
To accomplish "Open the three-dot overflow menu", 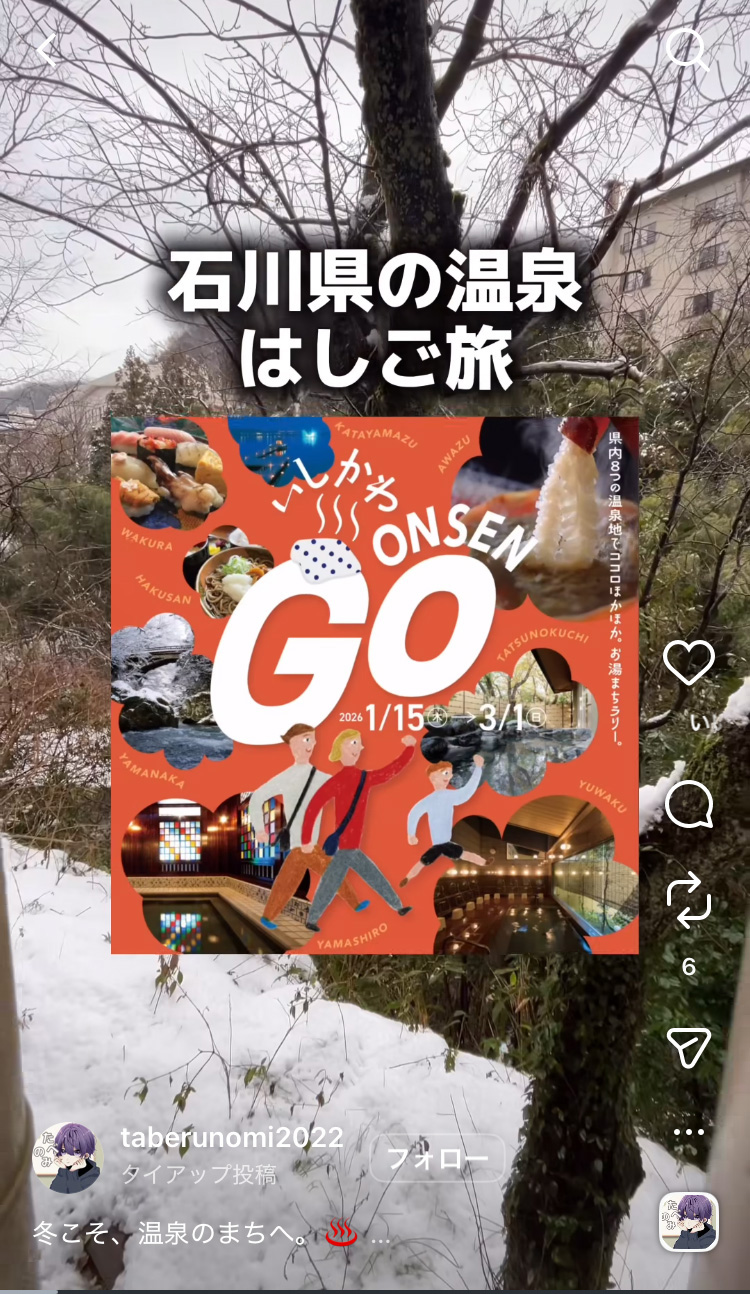I will [x=689, y=1133].
